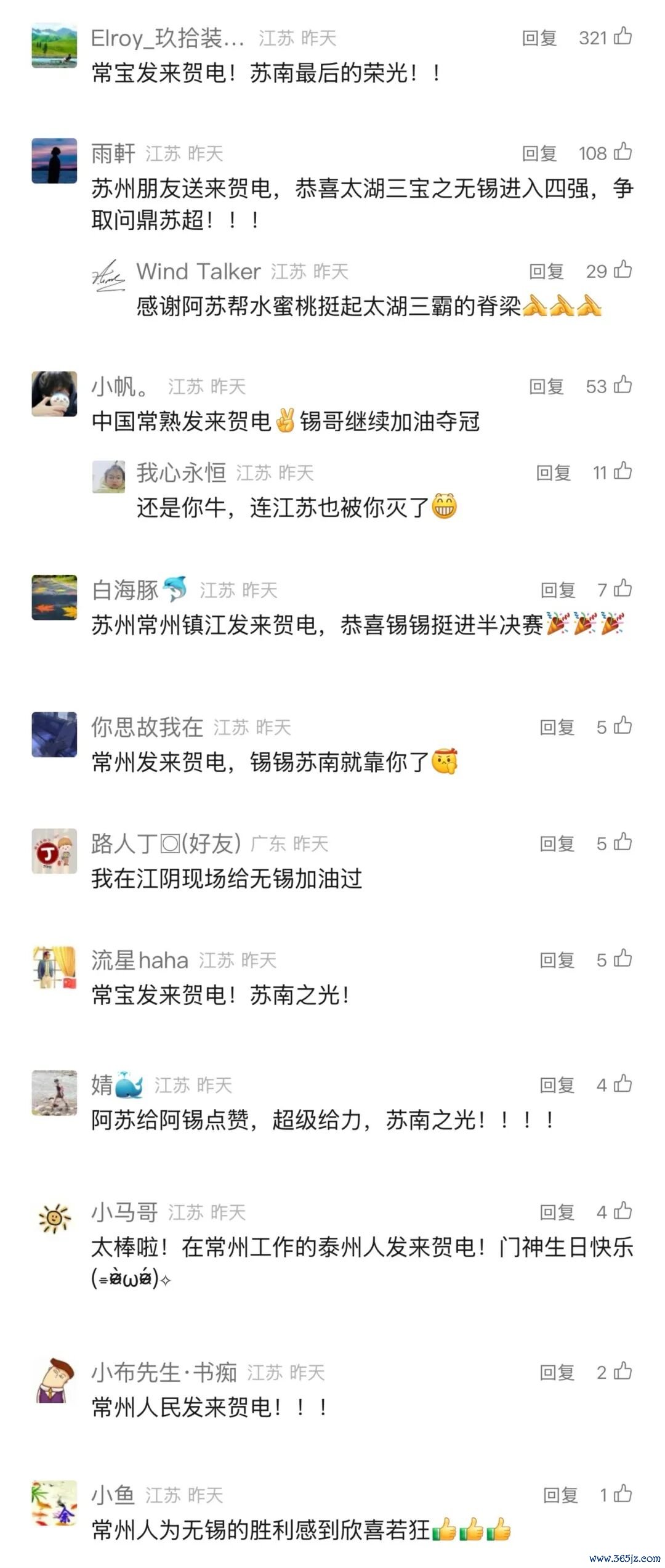Like Elroy_玖拾装's comment

623,36
